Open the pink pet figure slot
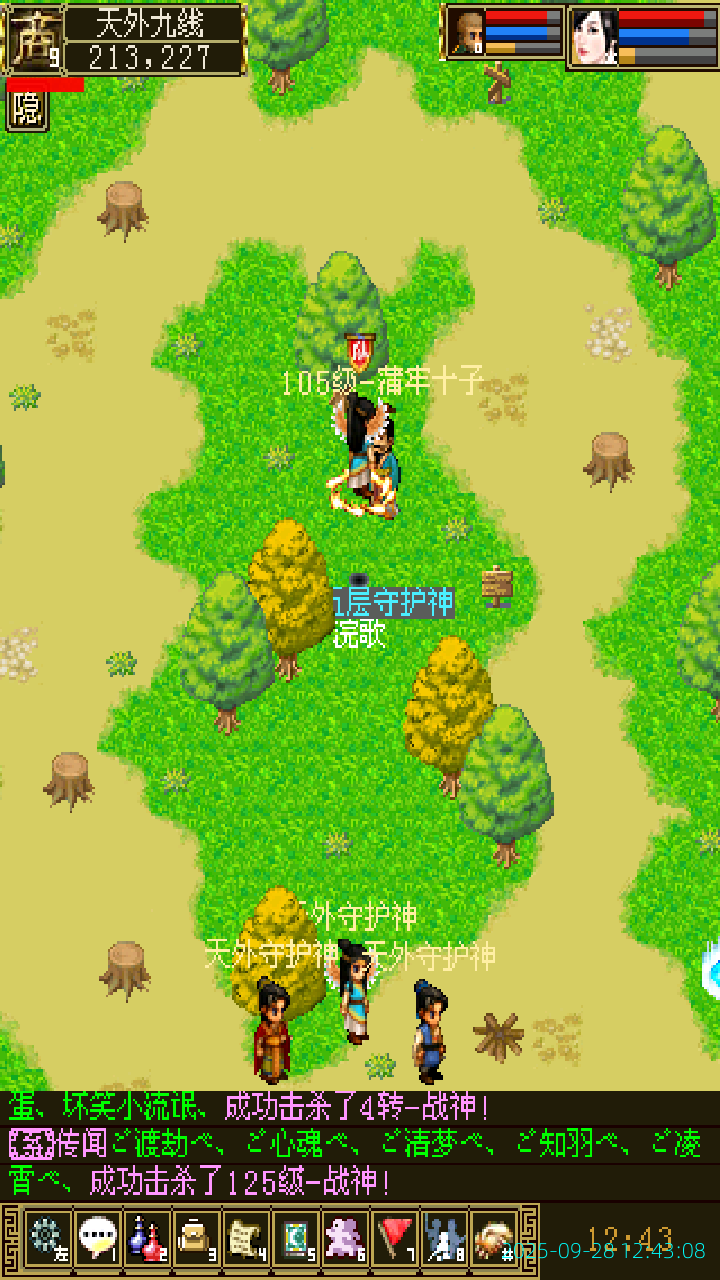Viewport: 720px width, 1280px height. coord(346,1239)
